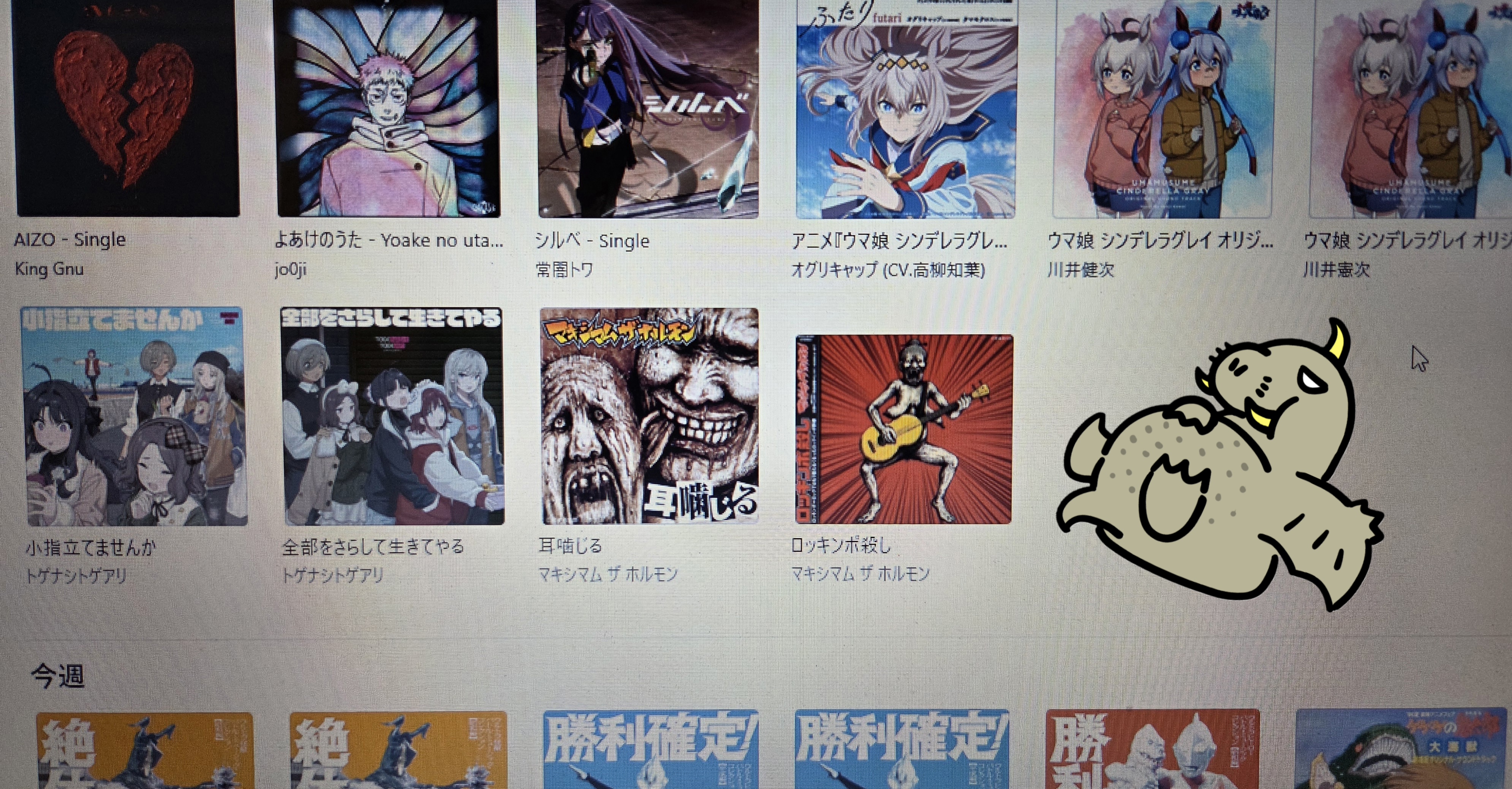
Task: Open the 耳噛じる album tile
Action: click(649, 416)
